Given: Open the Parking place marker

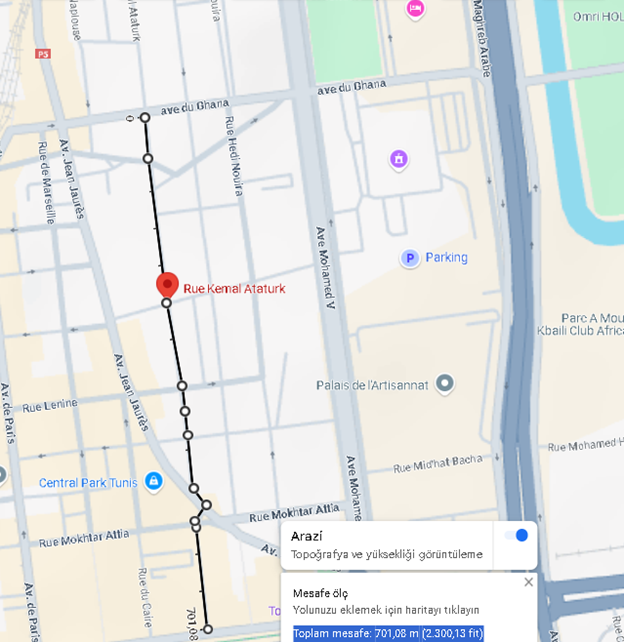Looking at the screenshot, I should [x=410, y=258].
